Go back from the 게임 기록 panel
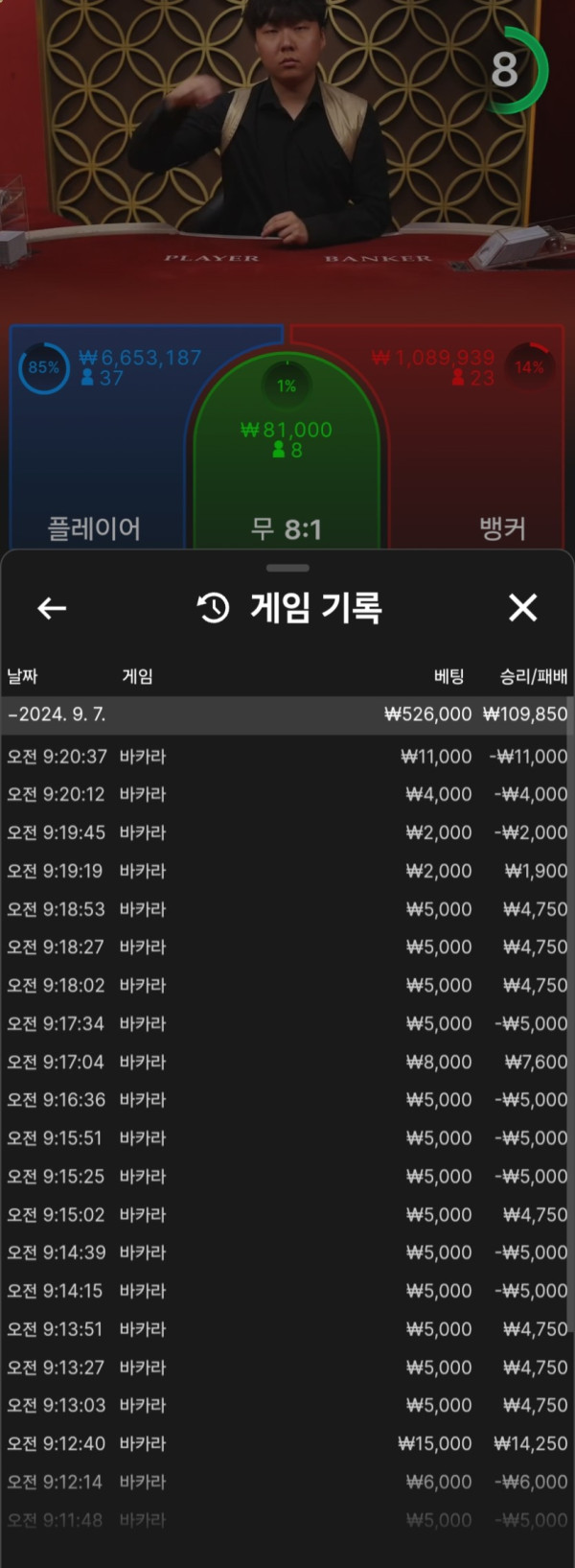 coord(52,608)
